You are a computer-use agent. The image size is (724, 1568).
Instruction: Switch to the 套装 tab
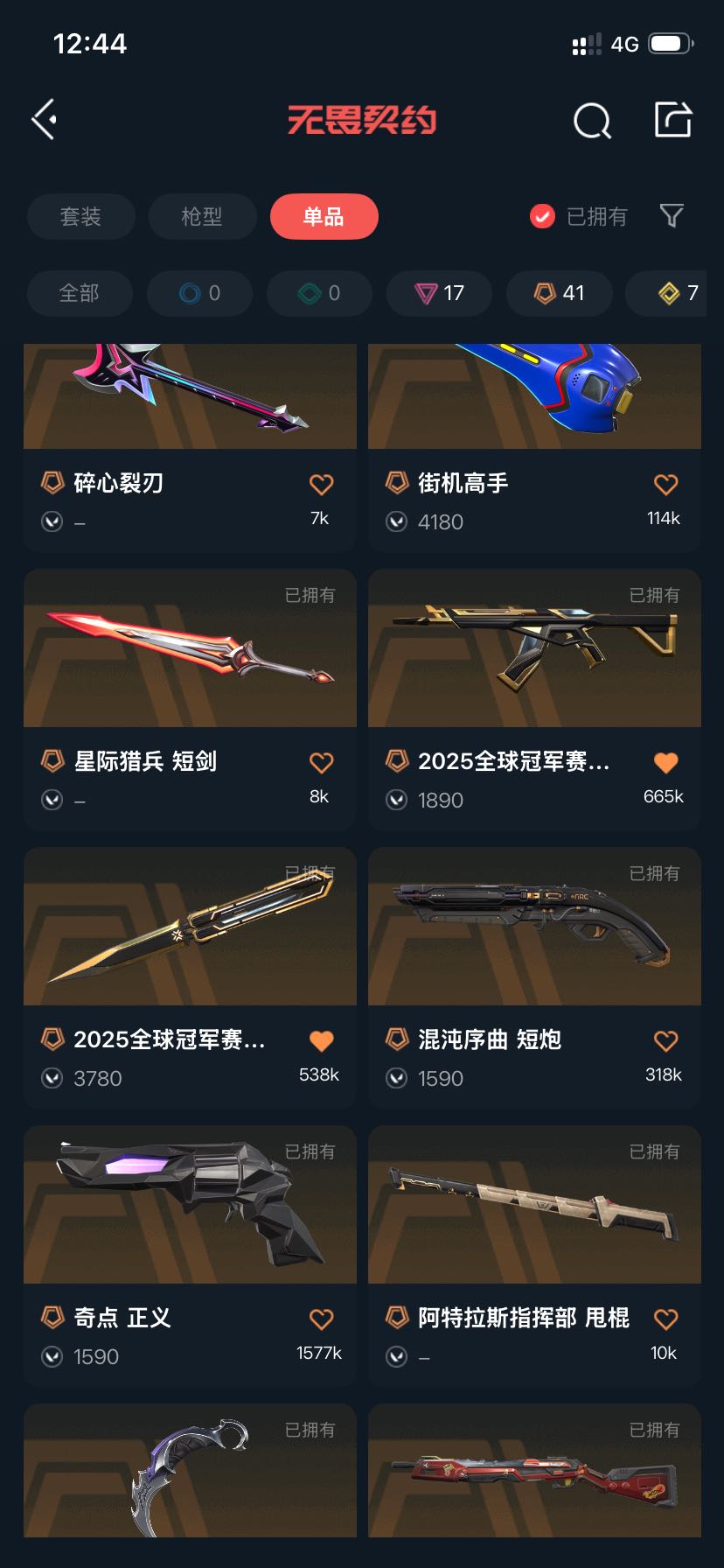click(80, 216)
